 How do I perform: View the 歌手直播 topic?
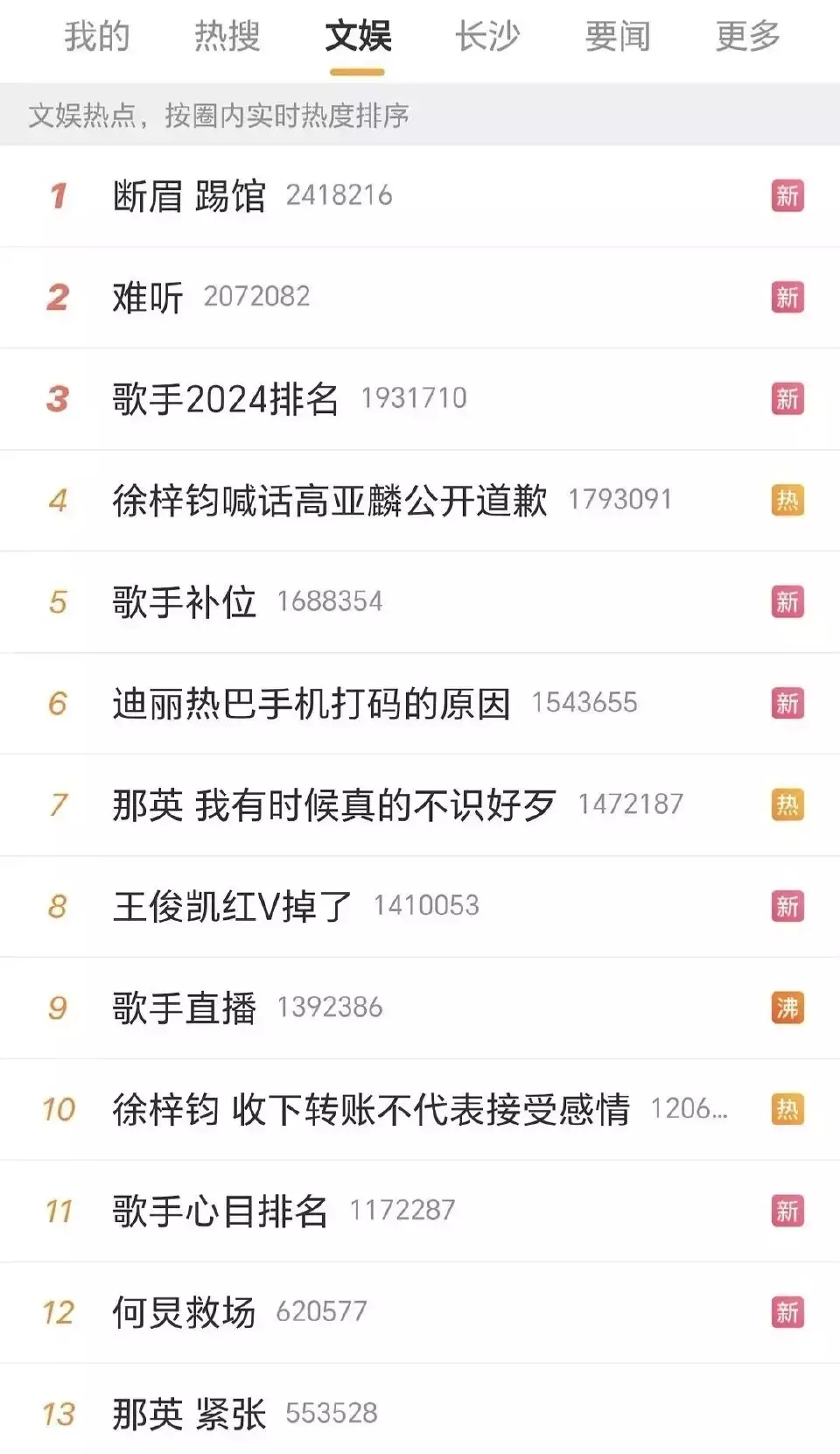420,1008
